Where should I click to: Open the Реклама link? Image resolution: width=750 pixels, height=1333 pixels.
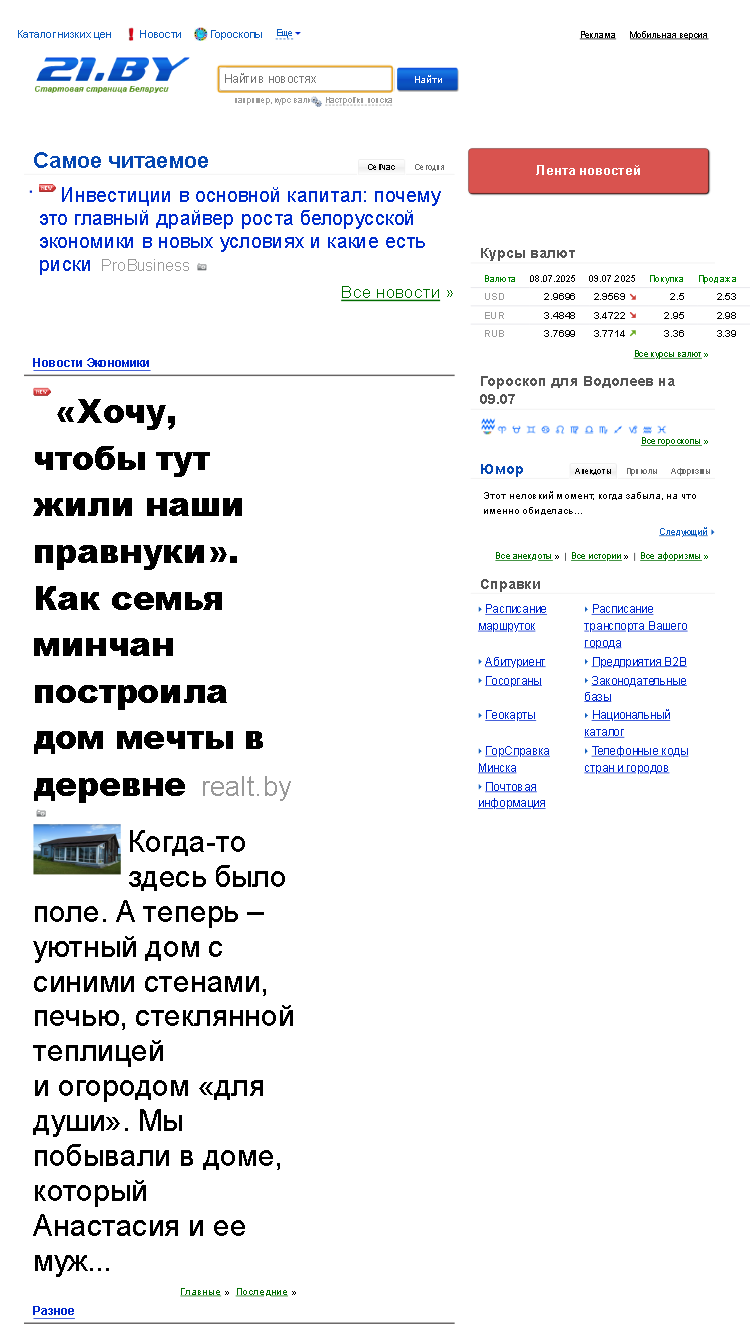(x=598, y=35)
